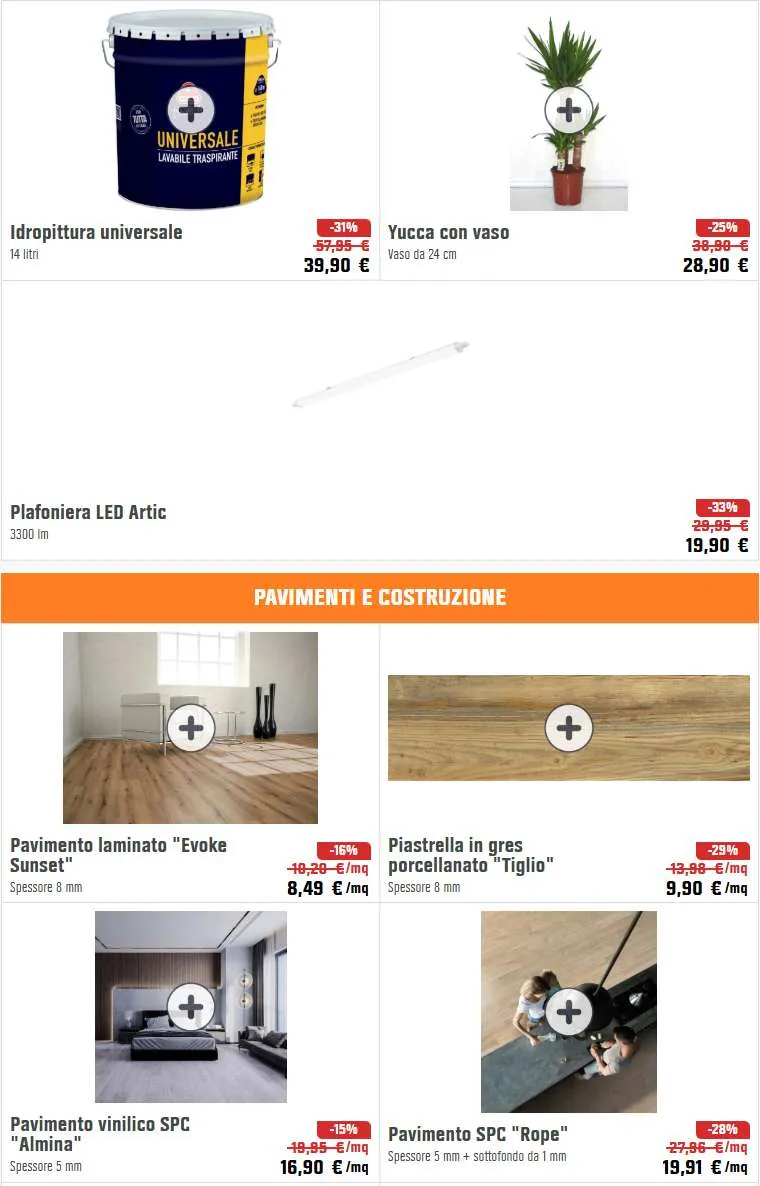Tap plus on Piastrella in gres porcellanato "Tiglio"
The image size is (760, 1186).
coord(568,728)
